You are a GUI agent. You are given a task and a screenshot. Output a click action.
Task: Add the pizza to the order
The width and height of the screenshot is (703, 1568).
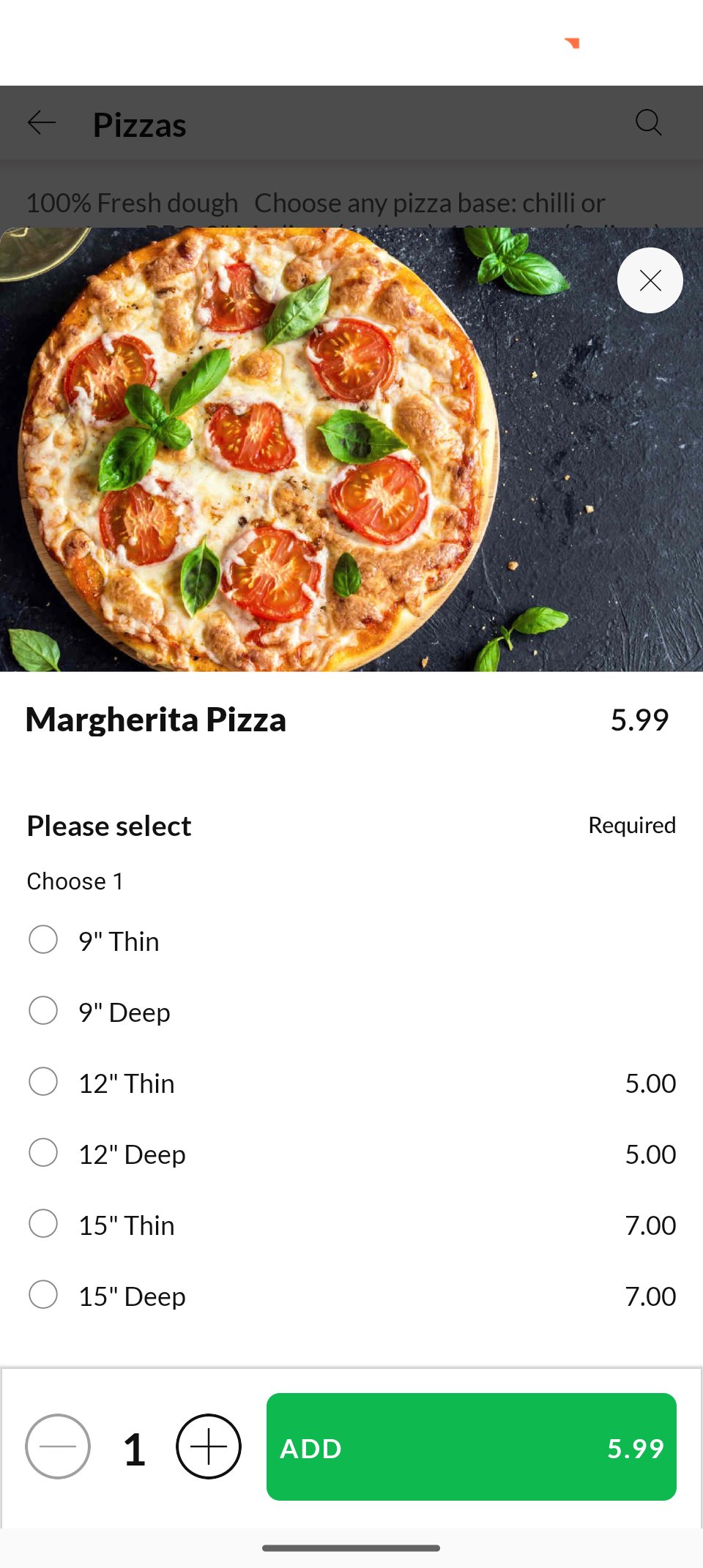(x=471, y=1446)
